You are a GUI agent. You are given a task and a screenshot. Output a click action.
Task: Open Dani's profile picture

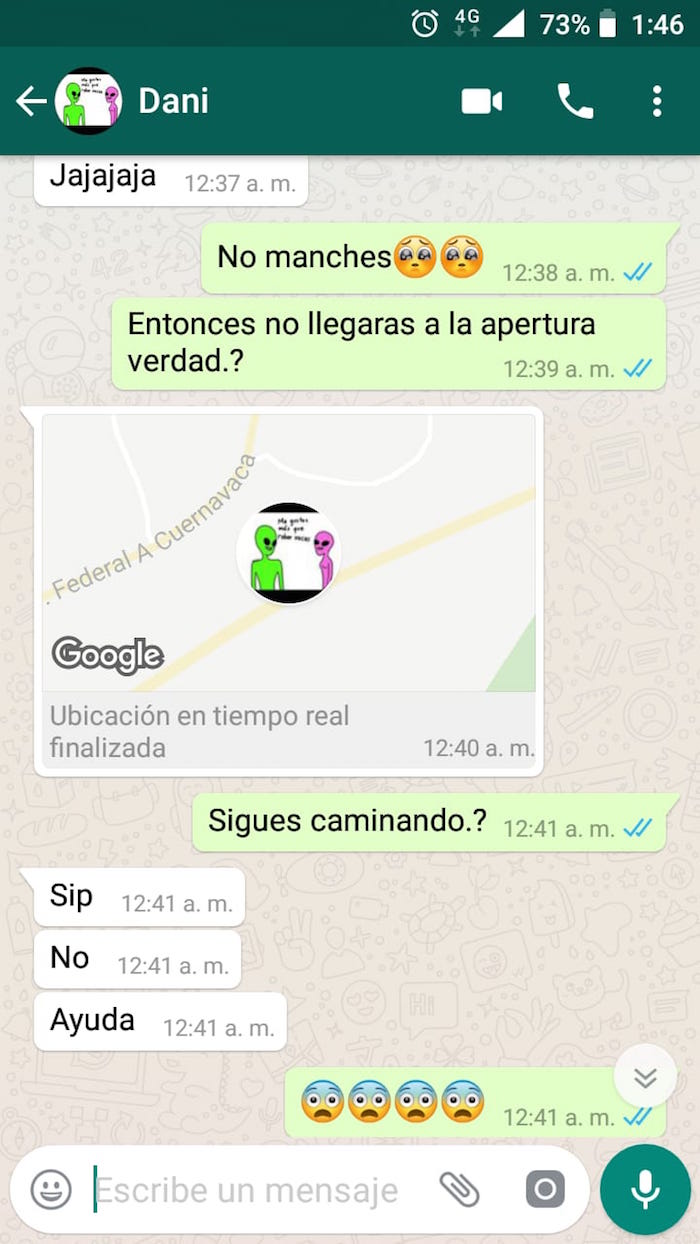[x=88, y=101]
